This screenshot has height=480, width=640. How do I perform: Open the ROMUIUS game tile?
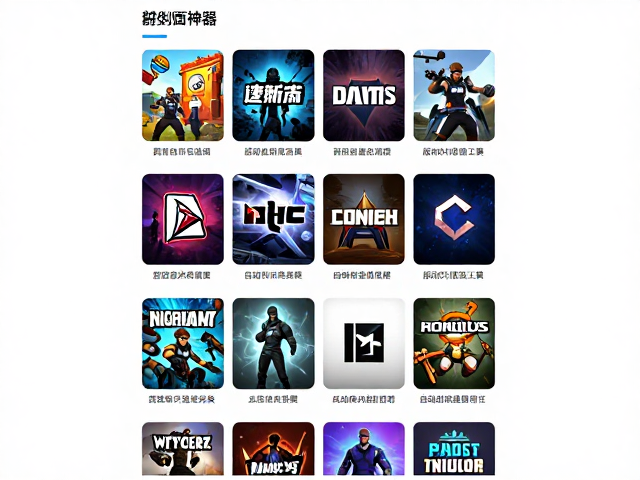tap(454, 344)
